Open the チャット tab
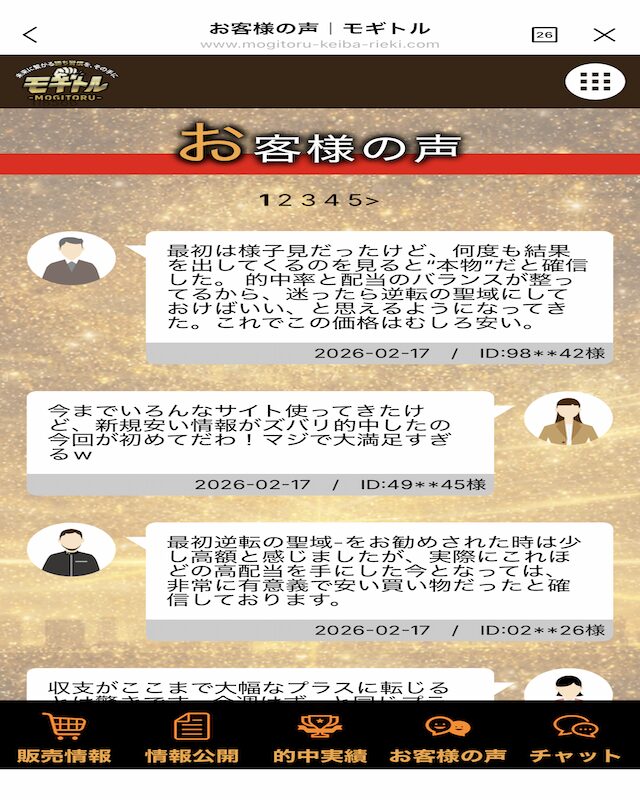 574,740
